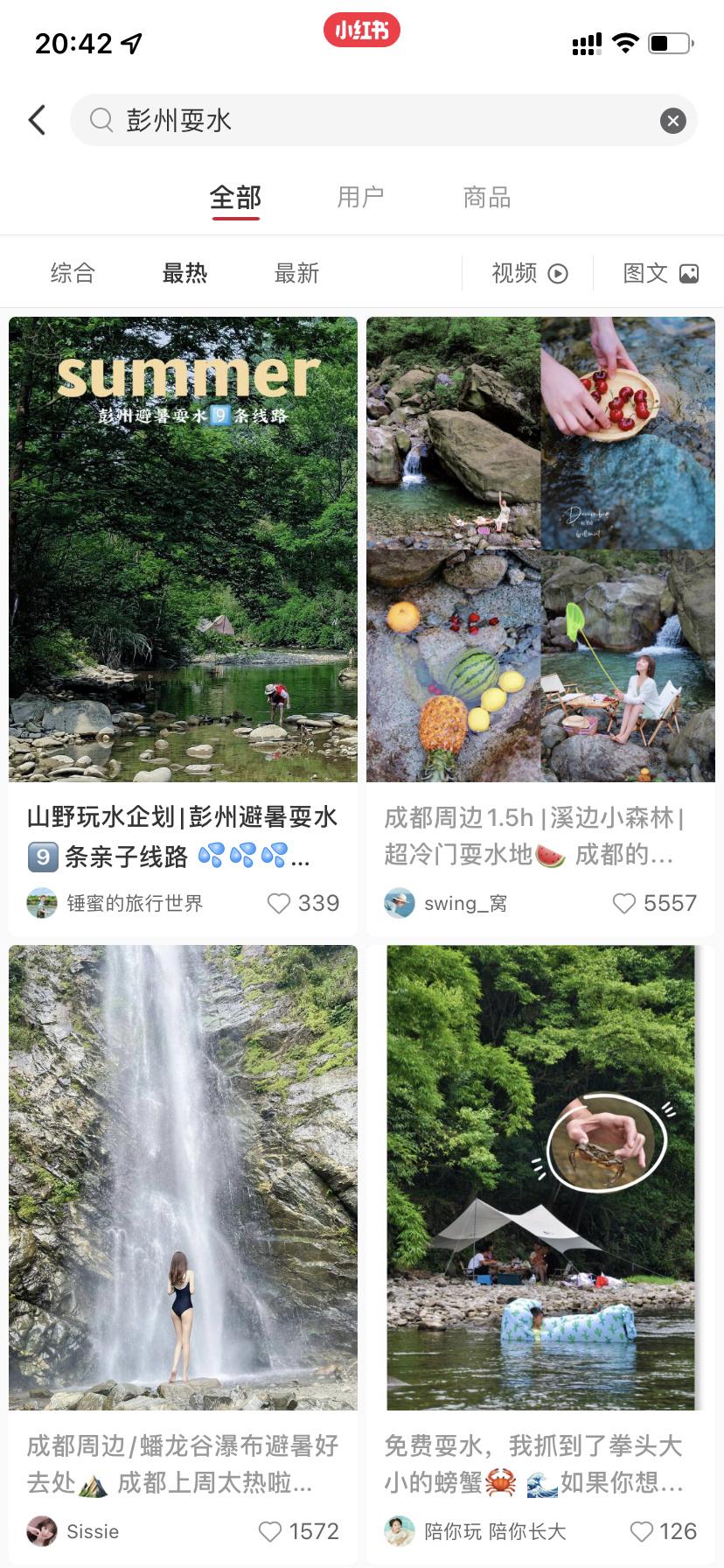The image size is (724, 1568).
Task: Select the 综合 sort filter
Action: (x=73, y=273)
